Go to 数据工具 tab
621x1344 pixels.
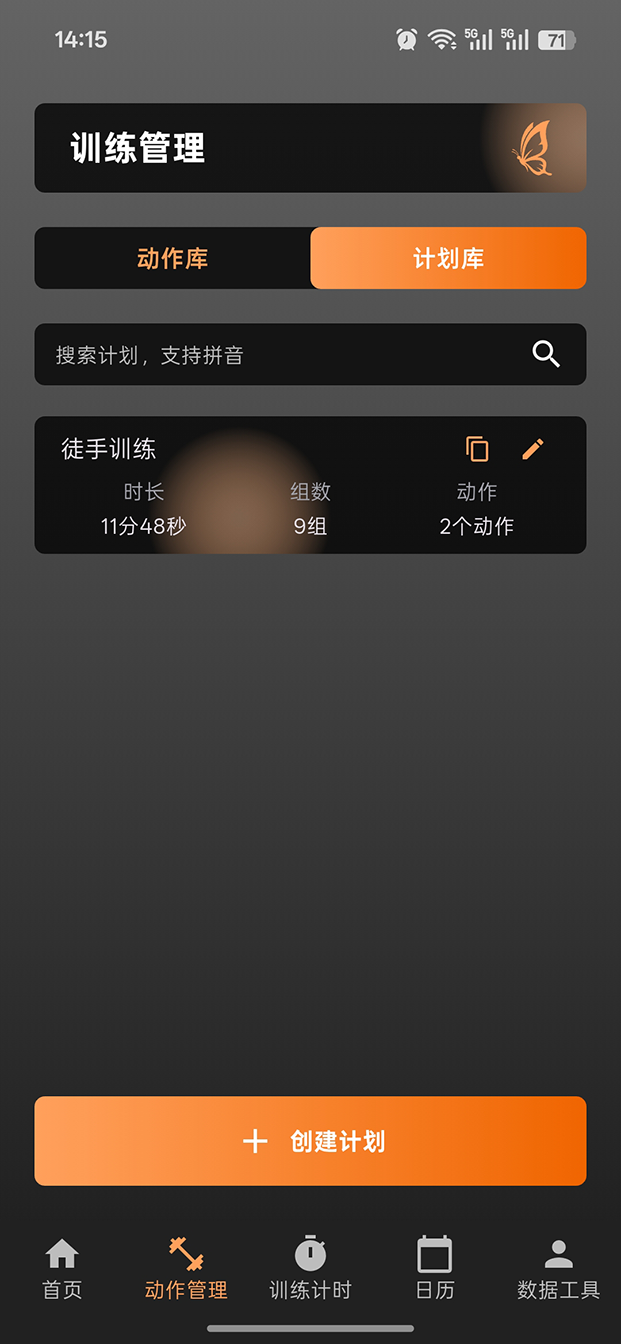pos(558,1269)
